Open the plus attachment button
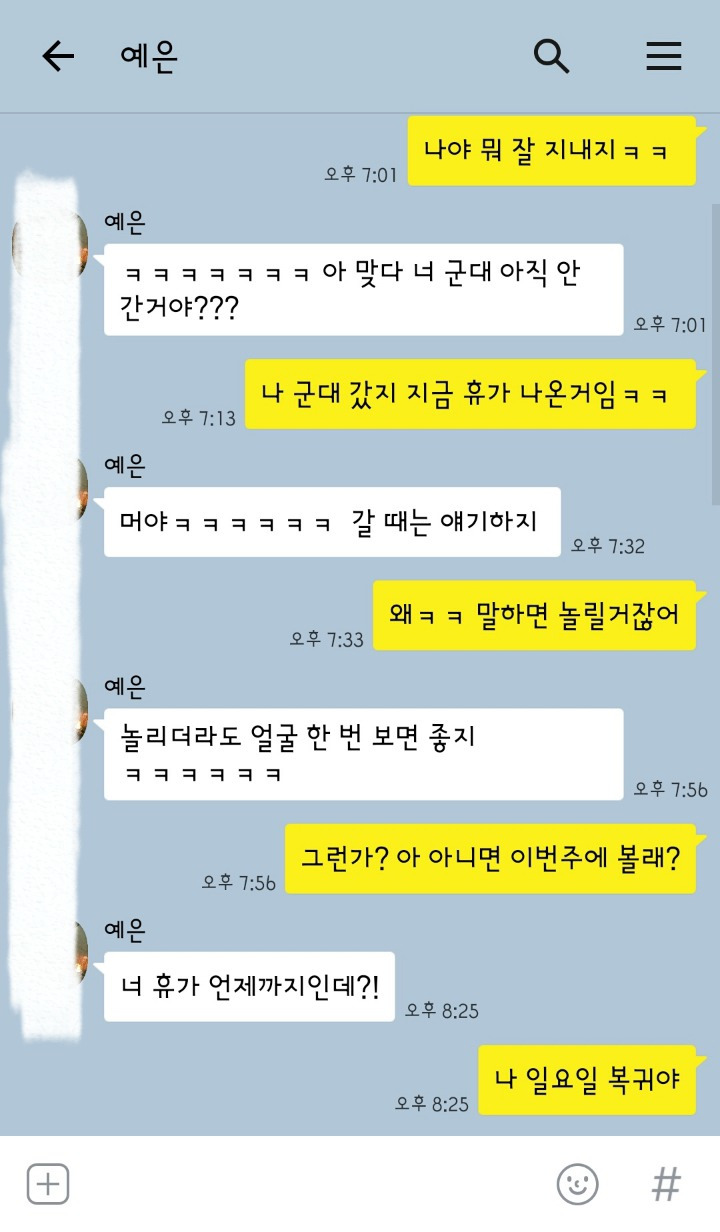This screenshot has width=720, height=1232. [47, 1184]
